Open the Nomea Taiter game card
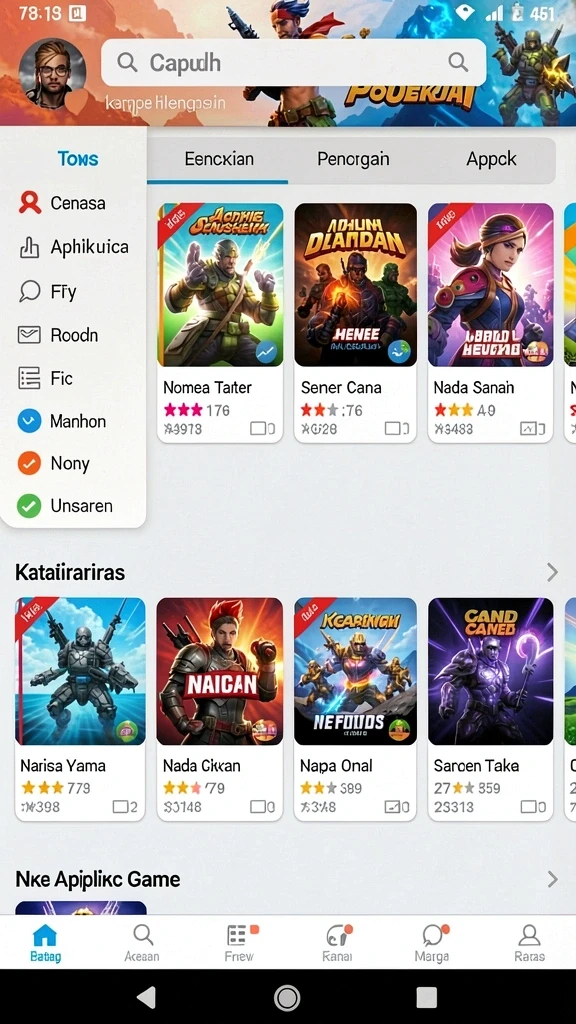Image resolution: width=576 pixels, height=1024 pixels. coord(220,323)
